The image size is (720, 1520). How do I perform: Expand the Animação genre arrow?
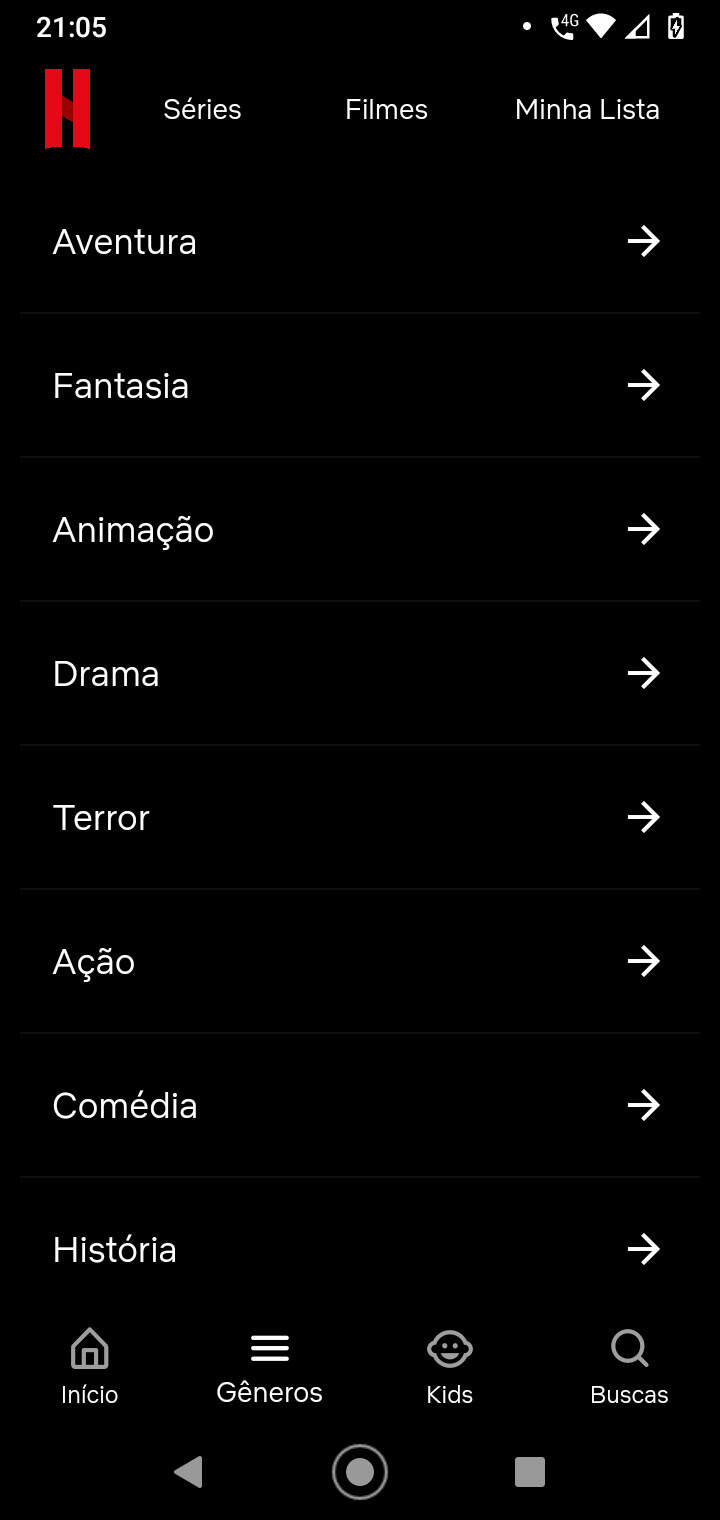click(x=645, y=529)
